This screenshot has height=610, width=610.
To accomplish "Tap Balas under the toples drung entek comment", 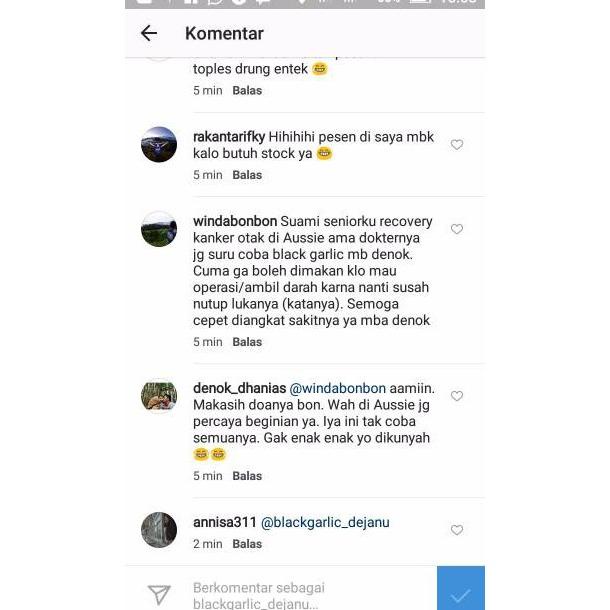I will coord(247,91).
